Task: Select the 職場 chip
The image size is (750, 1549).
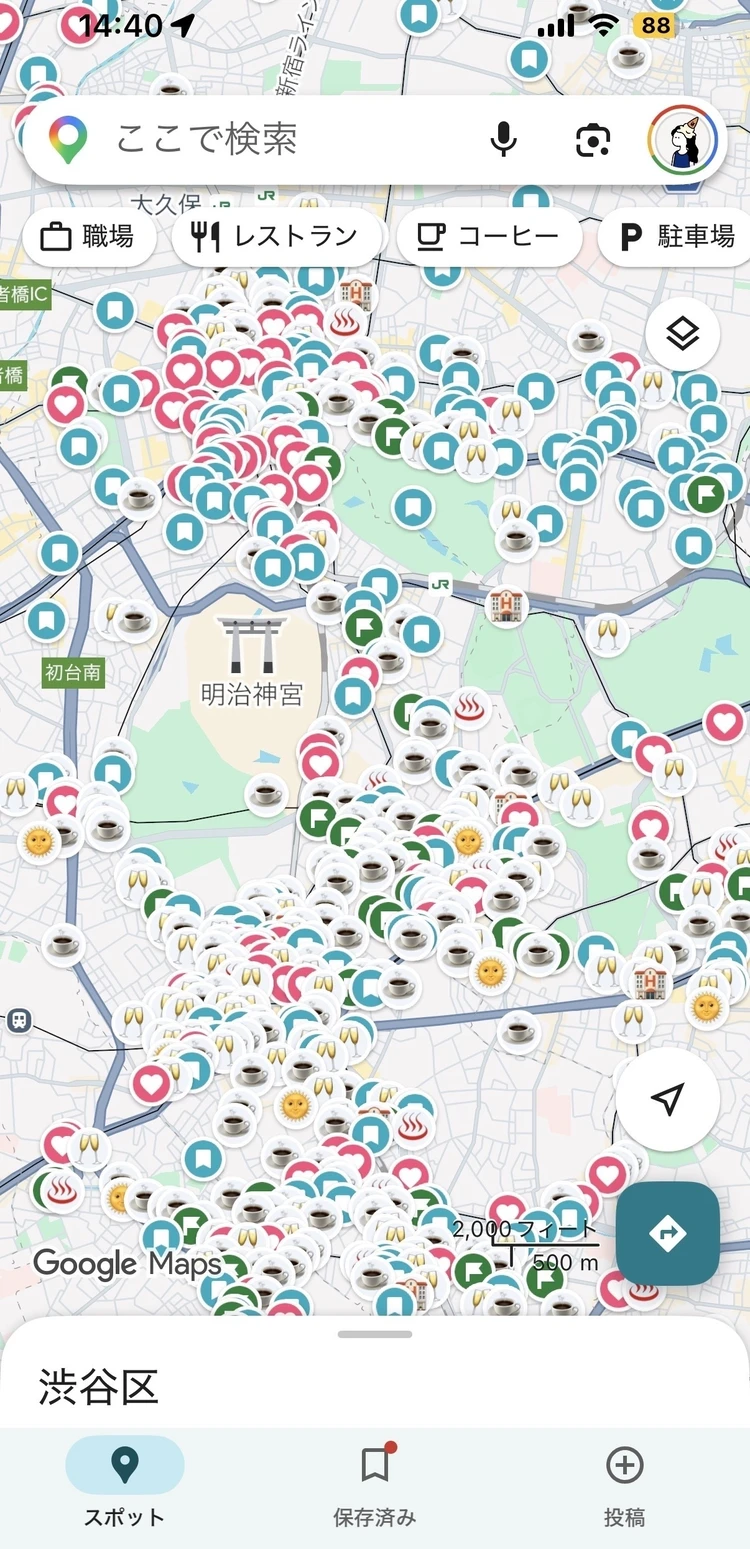Action: (88, 237)
